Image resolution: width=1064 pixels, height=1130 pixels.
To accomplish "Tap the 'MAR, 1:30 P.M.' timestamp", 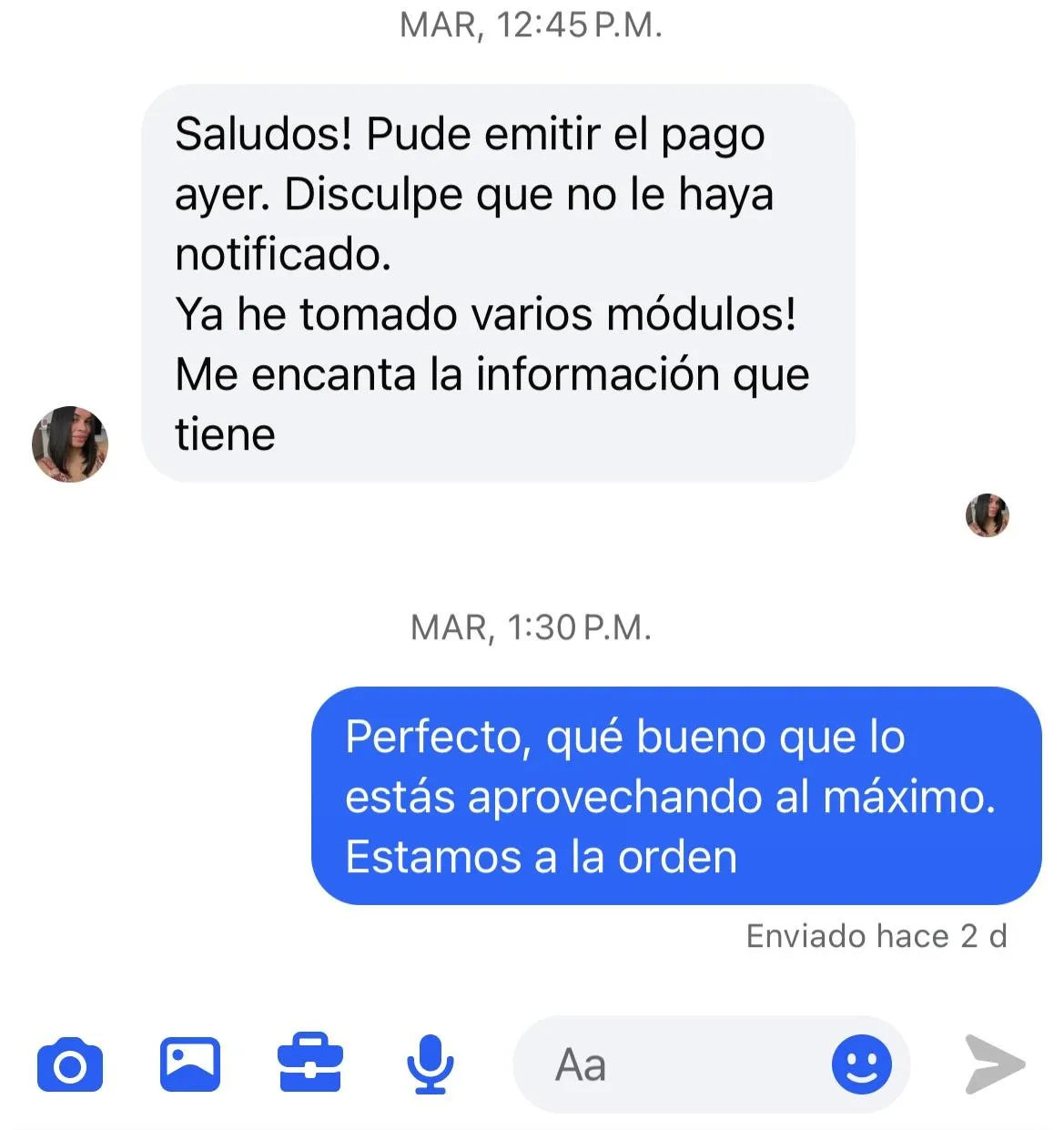I will tap(532, 626).
